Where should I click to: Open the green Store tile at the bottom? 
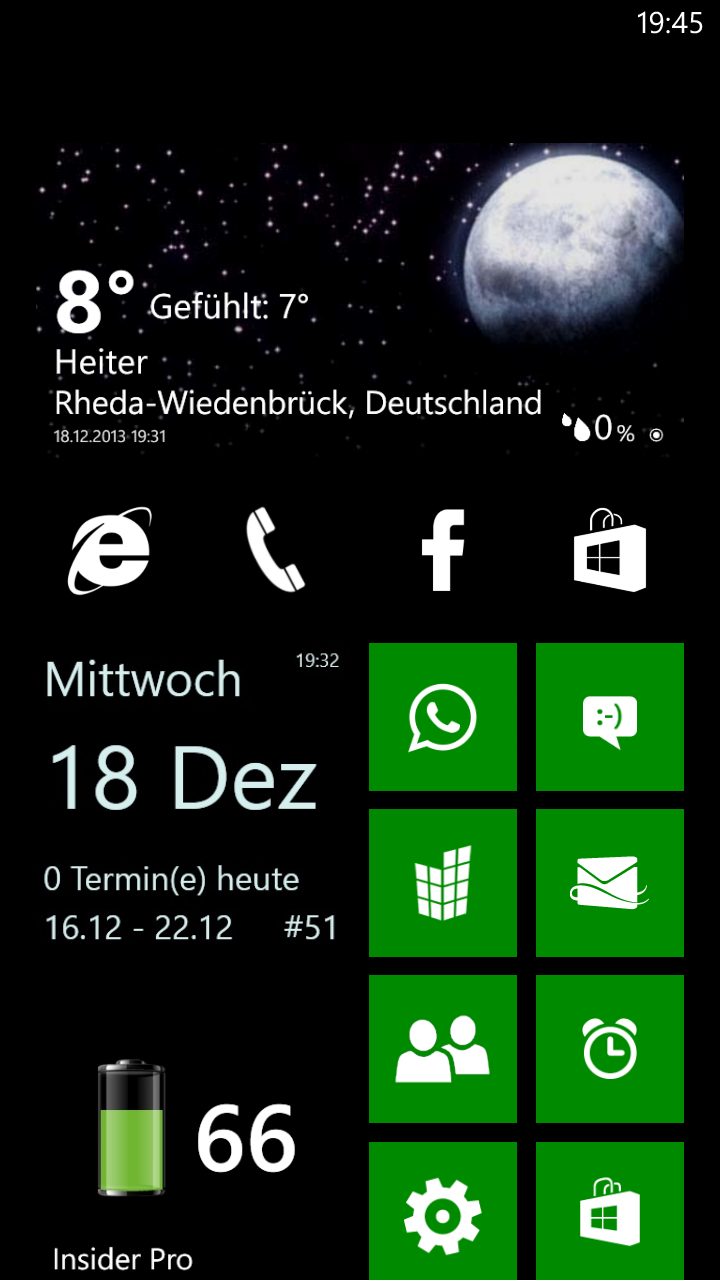click(x=610, y=1211)
